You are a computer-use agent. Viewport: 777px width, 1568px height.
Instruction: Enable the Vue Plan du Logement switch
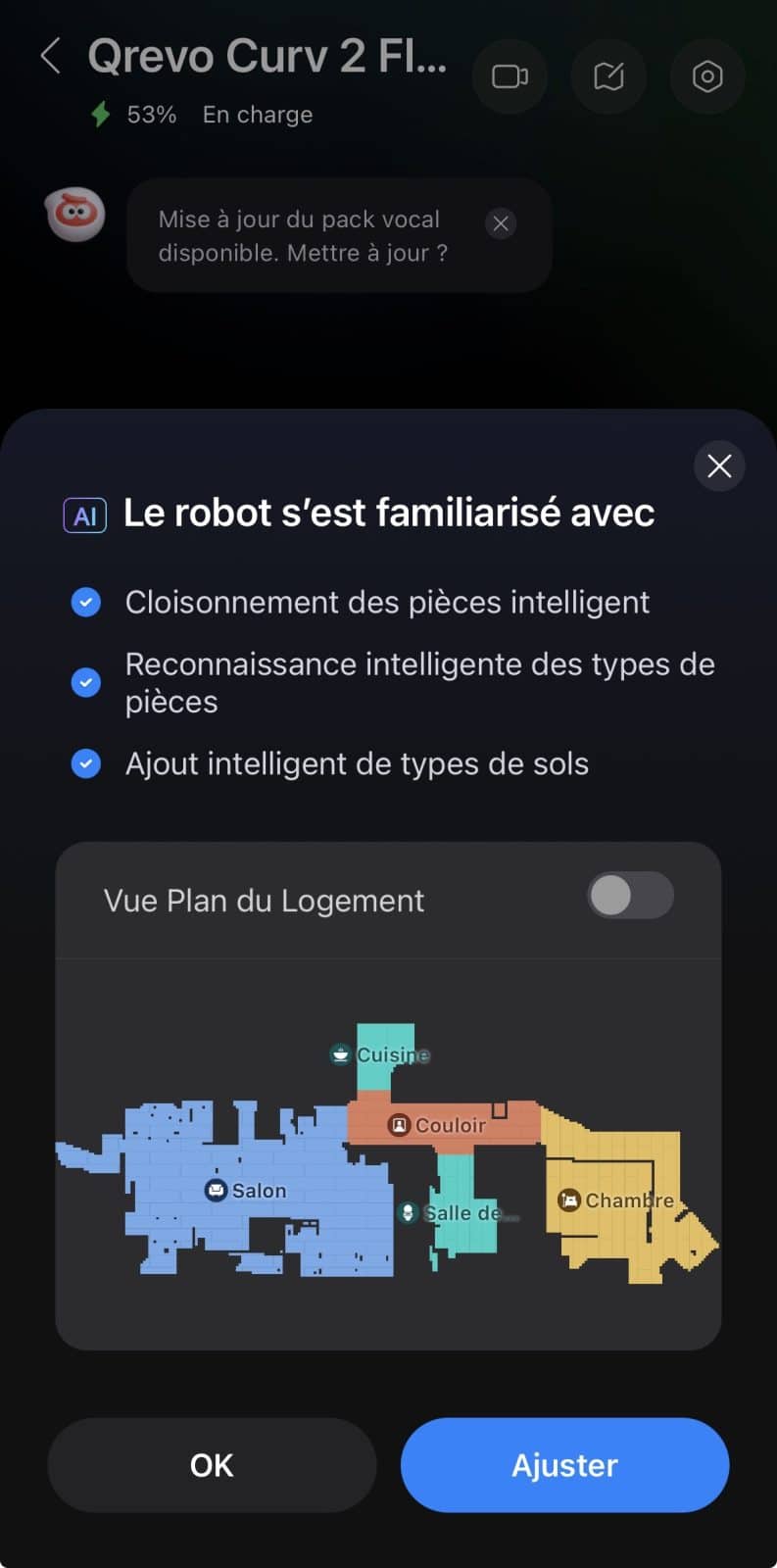click(630, 896)
